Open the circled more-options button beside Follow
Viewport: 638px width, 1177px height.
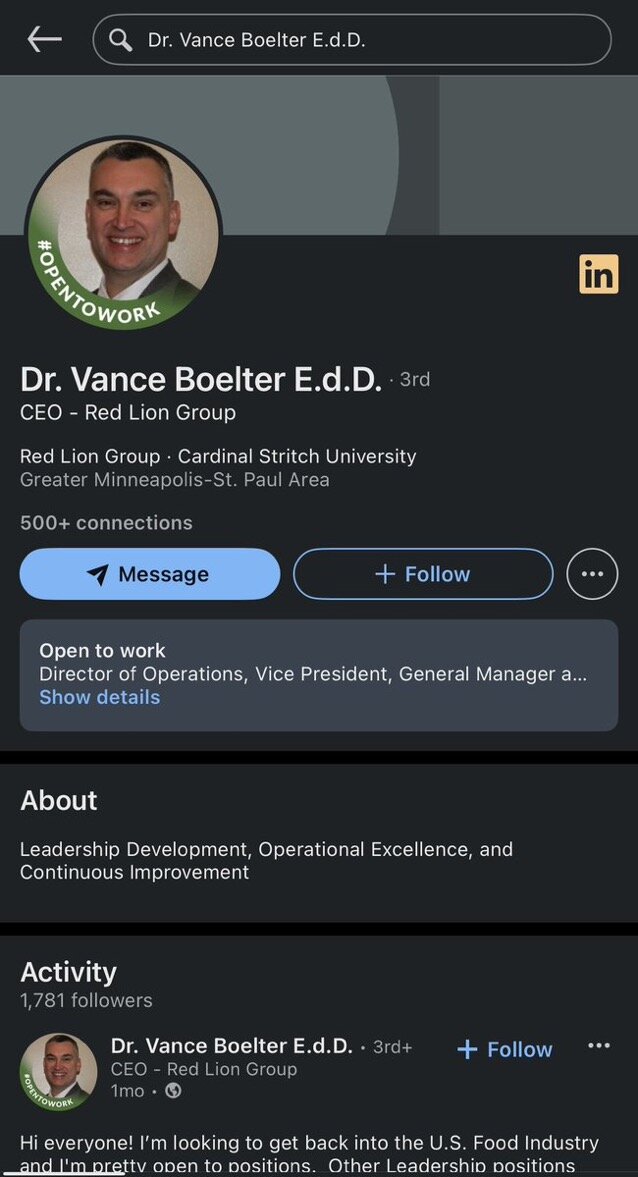coord(592,574)
